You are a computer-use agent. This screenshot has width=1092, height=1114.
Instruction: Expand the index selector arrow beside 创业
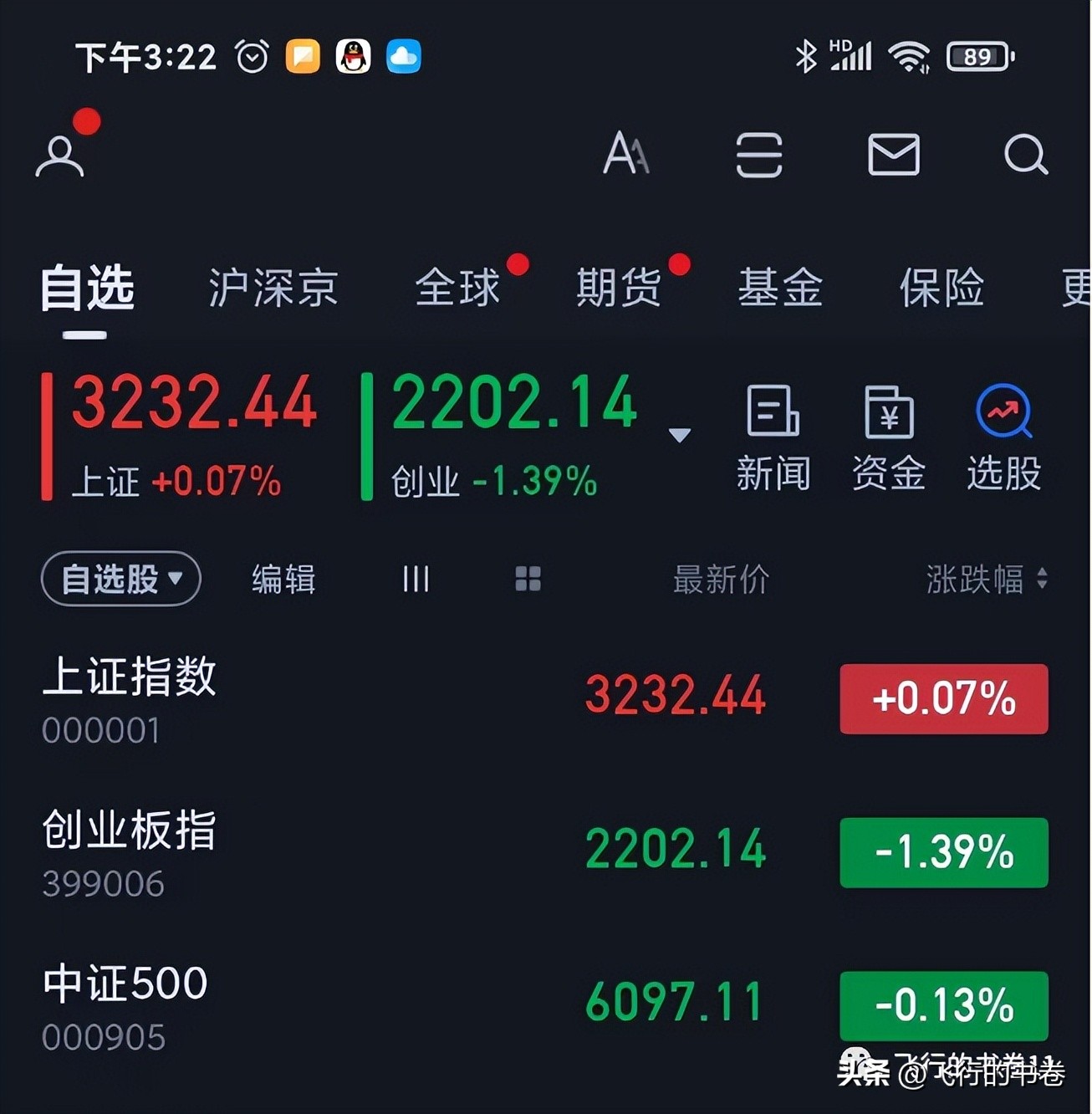tap(681, 435)
